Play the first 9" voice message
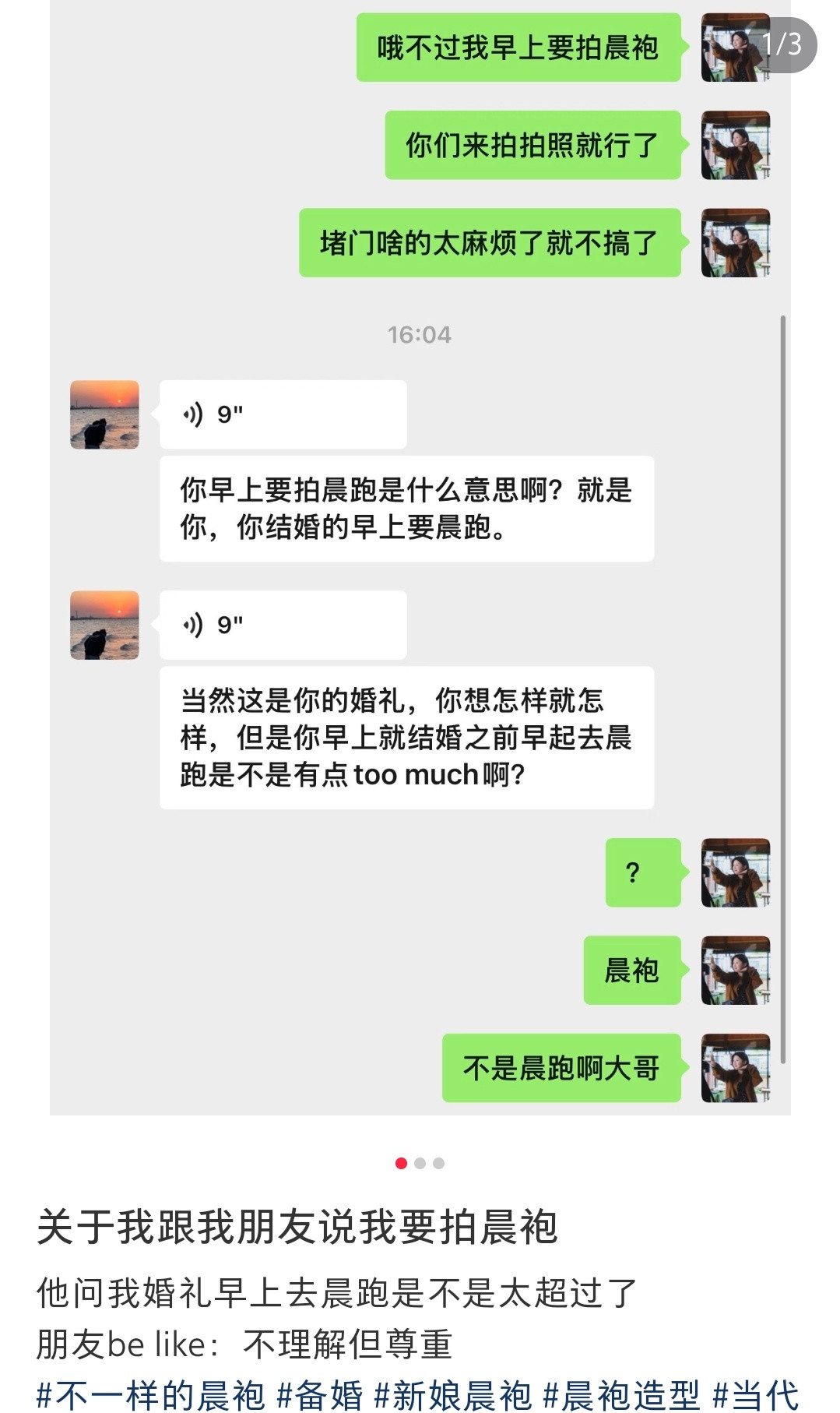This screenshot has width=840, height=1413. click(282, 414)
